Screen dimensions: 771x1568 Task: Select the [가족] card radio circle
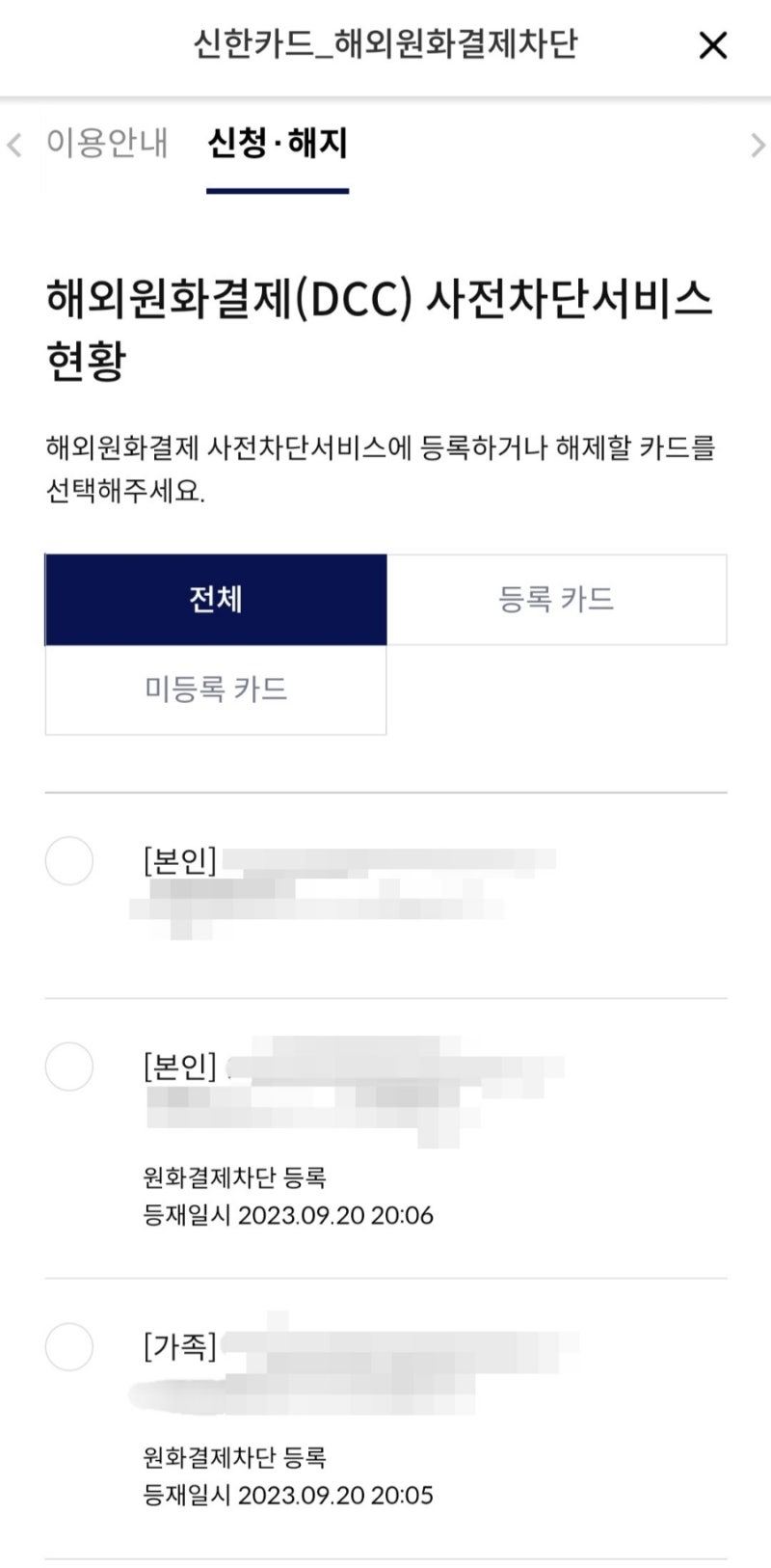point(68,1347)
